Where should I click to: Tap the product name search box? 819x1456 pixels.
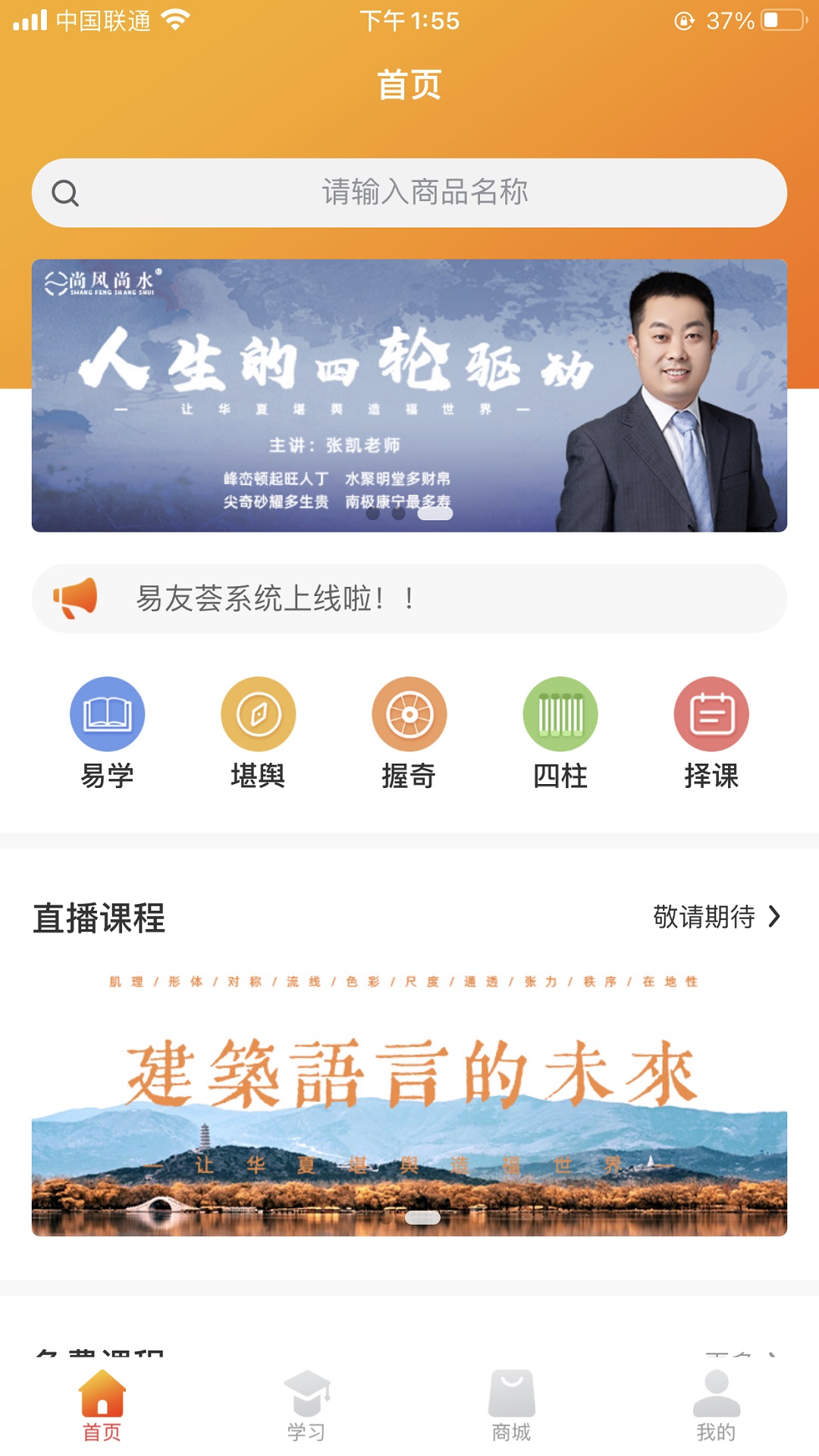tap(409, 193)
